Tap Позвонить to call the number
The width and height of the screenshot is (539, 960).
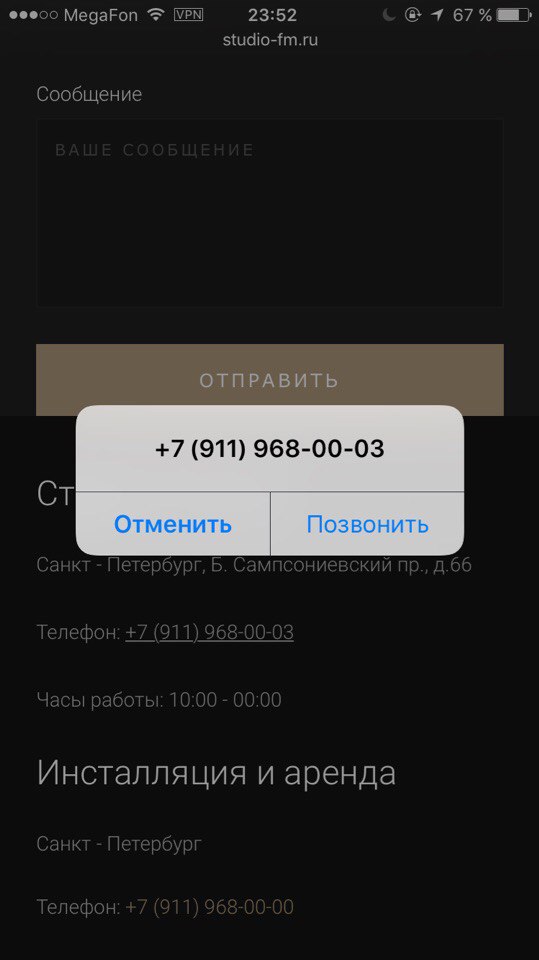(x=368, y=524)
